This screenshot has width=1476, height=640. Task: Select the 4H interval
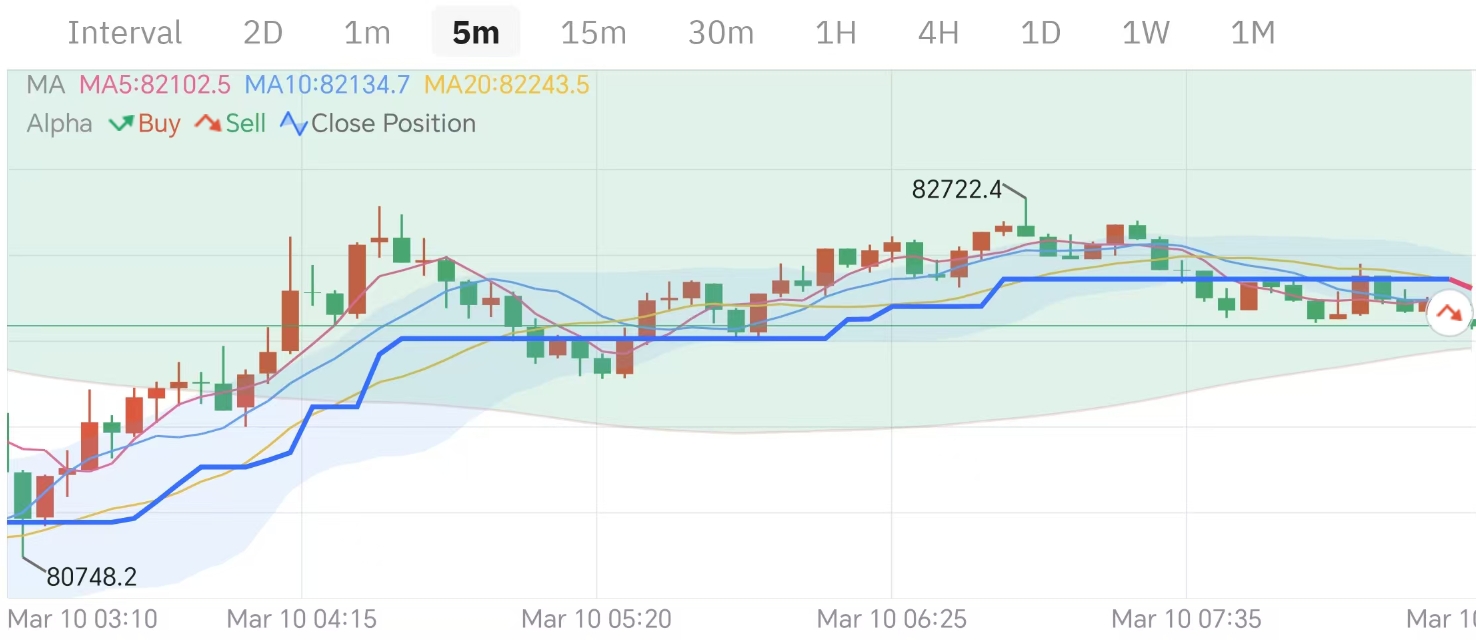[938, 33]
